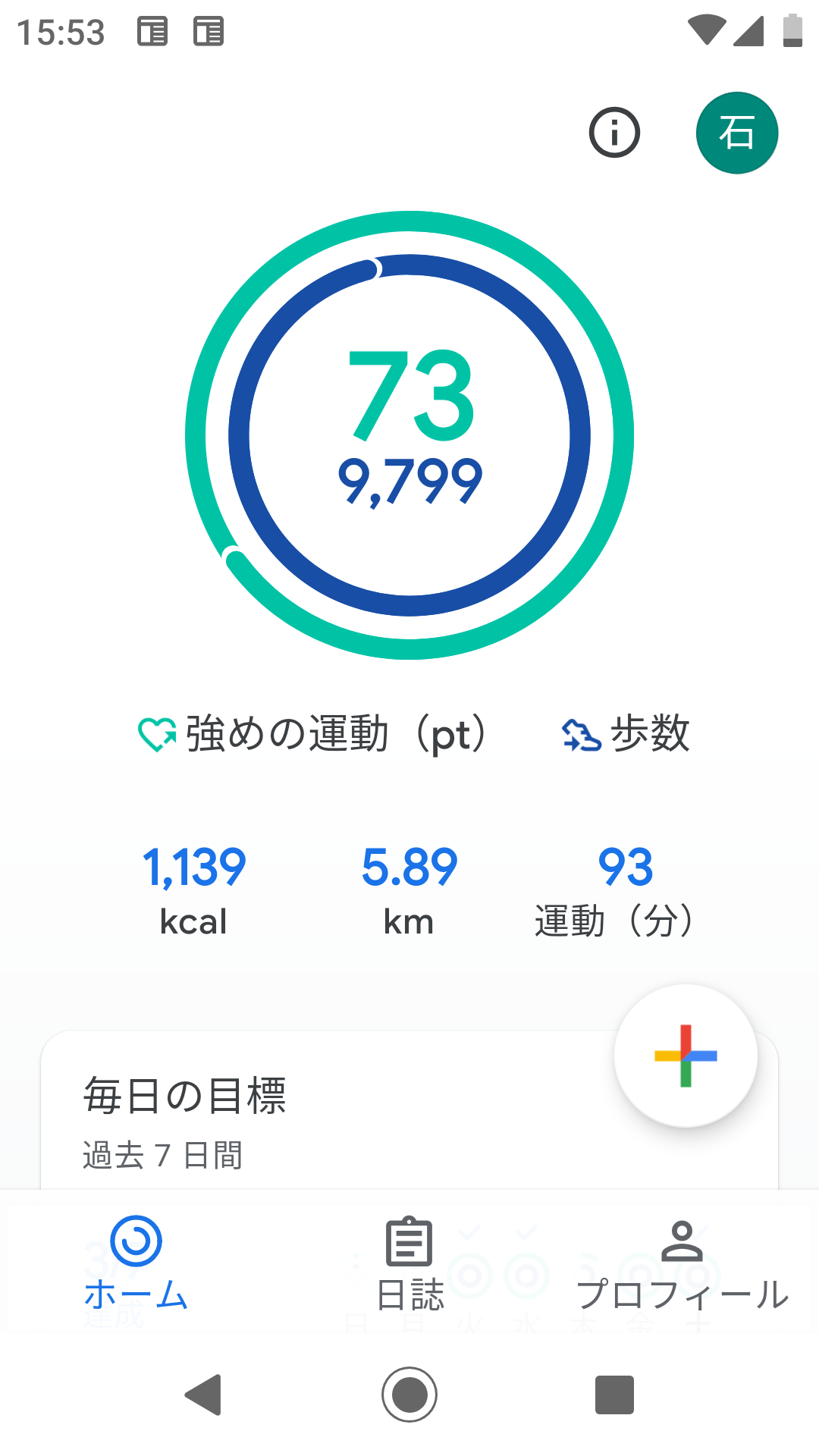Tap the plus button to add activity
The height and width of the screenshot is (1456, 819).
pos(686,1056)
